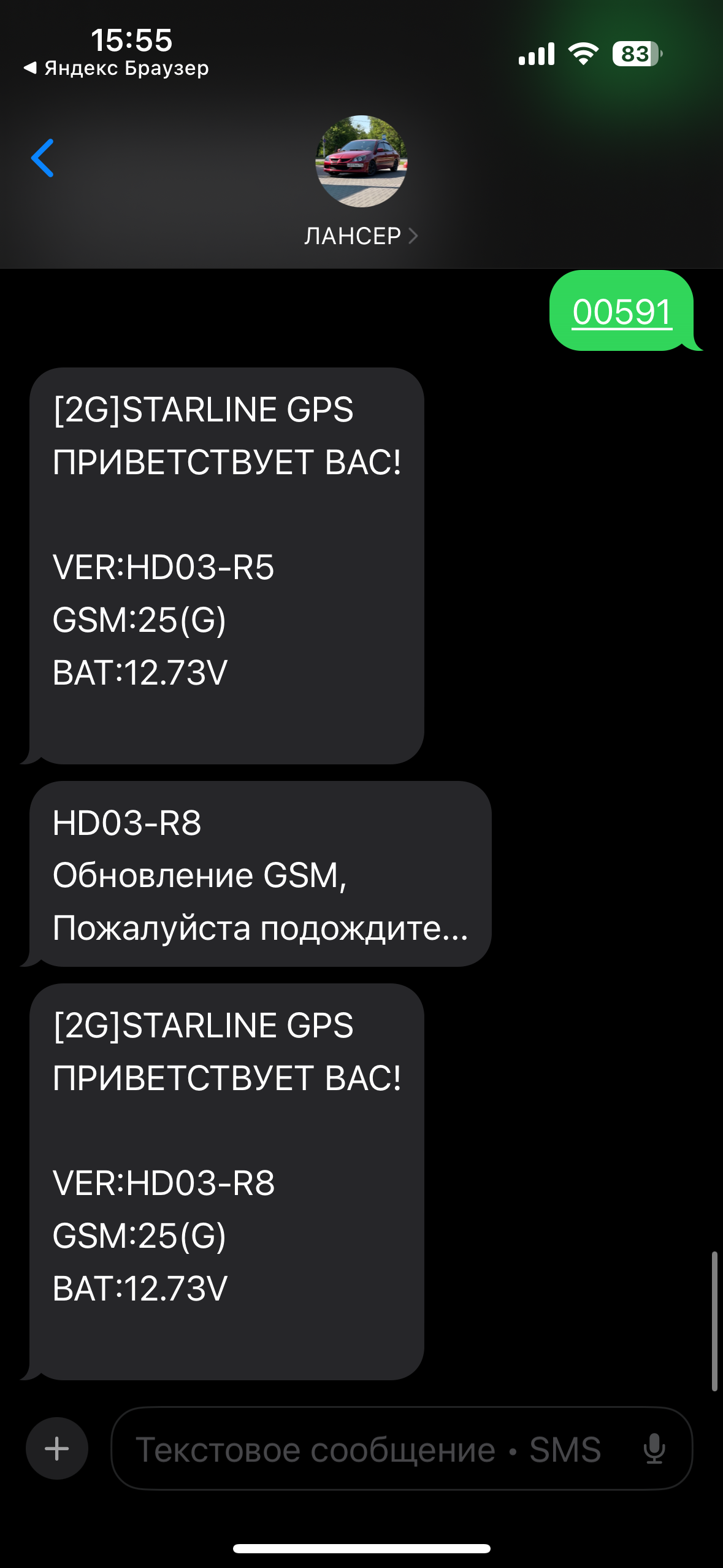
Task: Start dictation with the microphone icon
Action: coord(654,1449)
